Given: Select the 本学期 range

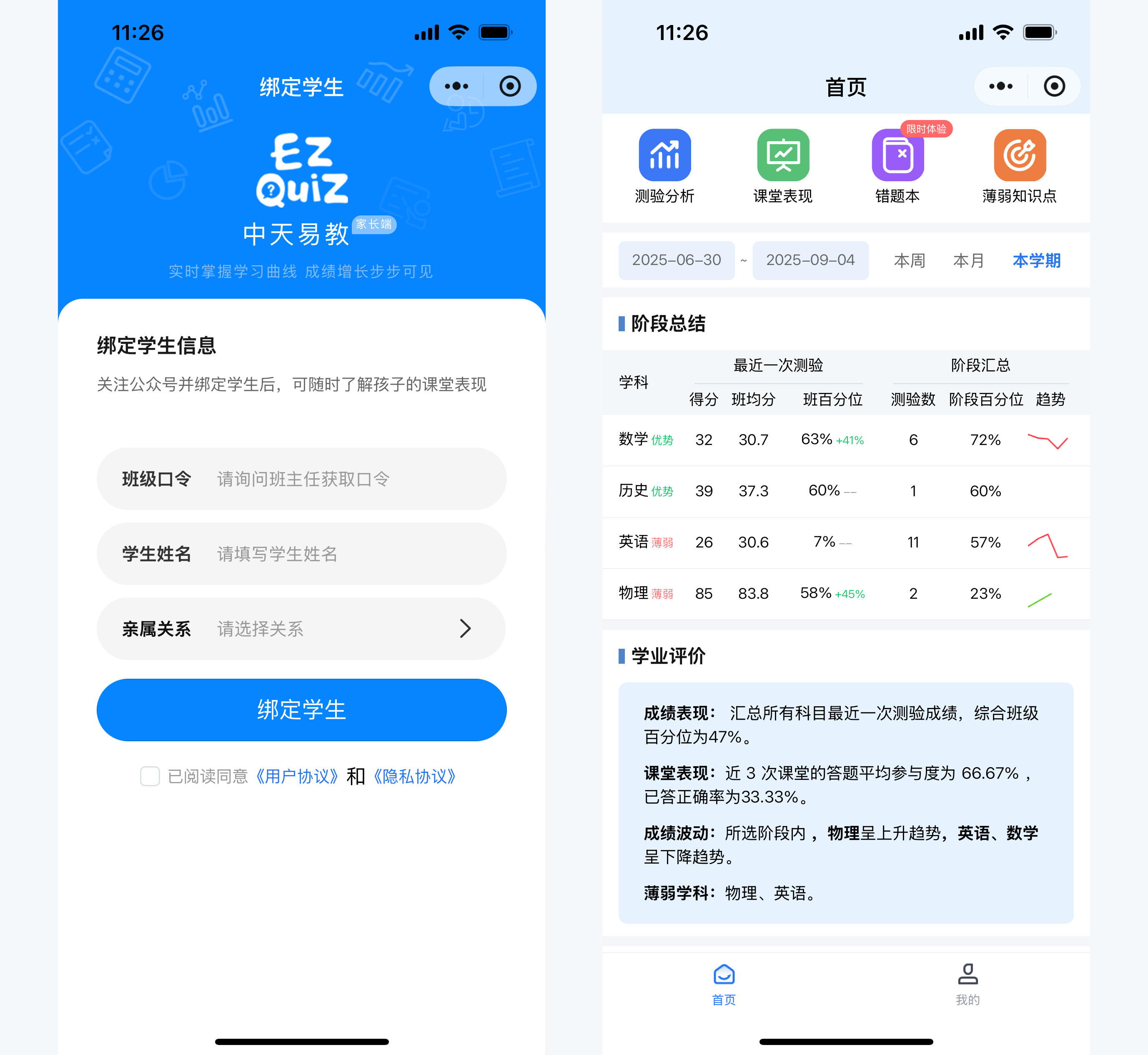Looking at the screenshot, I should point(1036,261).
